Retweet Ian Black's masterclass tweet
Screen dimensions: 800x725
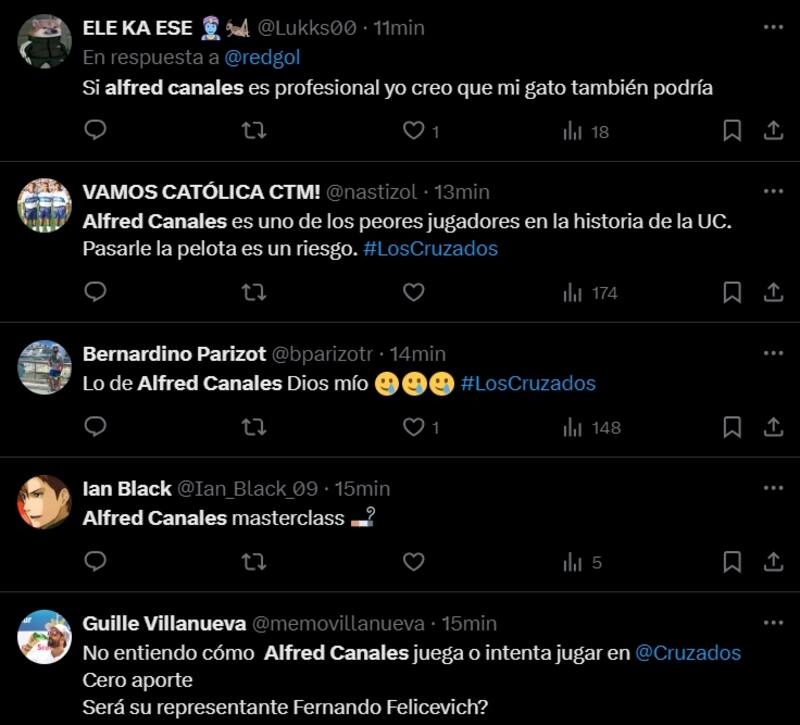pyautogui.click(x=254, y=562)
